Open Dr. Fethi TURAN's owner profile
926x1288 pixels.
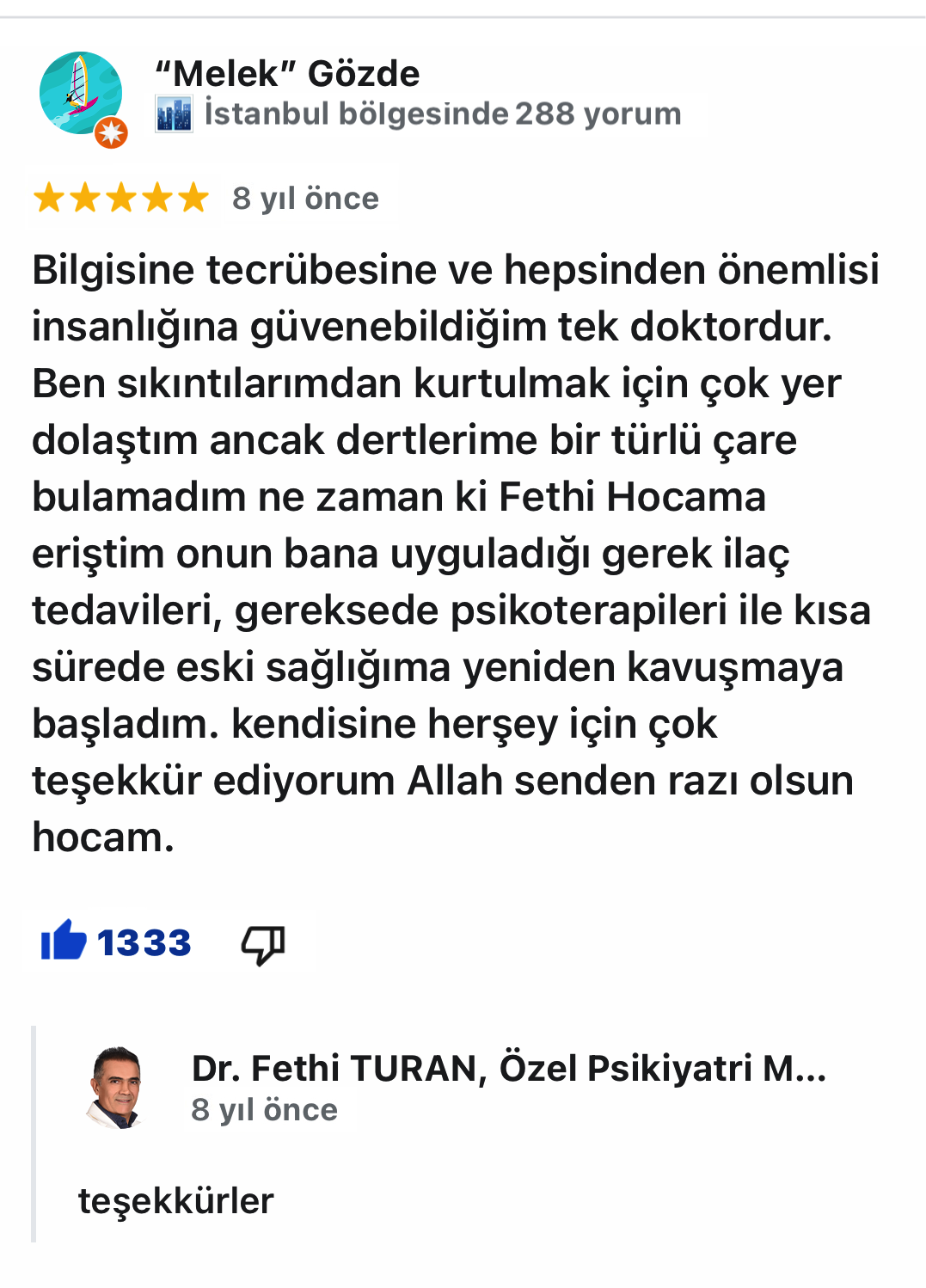coord(507,1069)
